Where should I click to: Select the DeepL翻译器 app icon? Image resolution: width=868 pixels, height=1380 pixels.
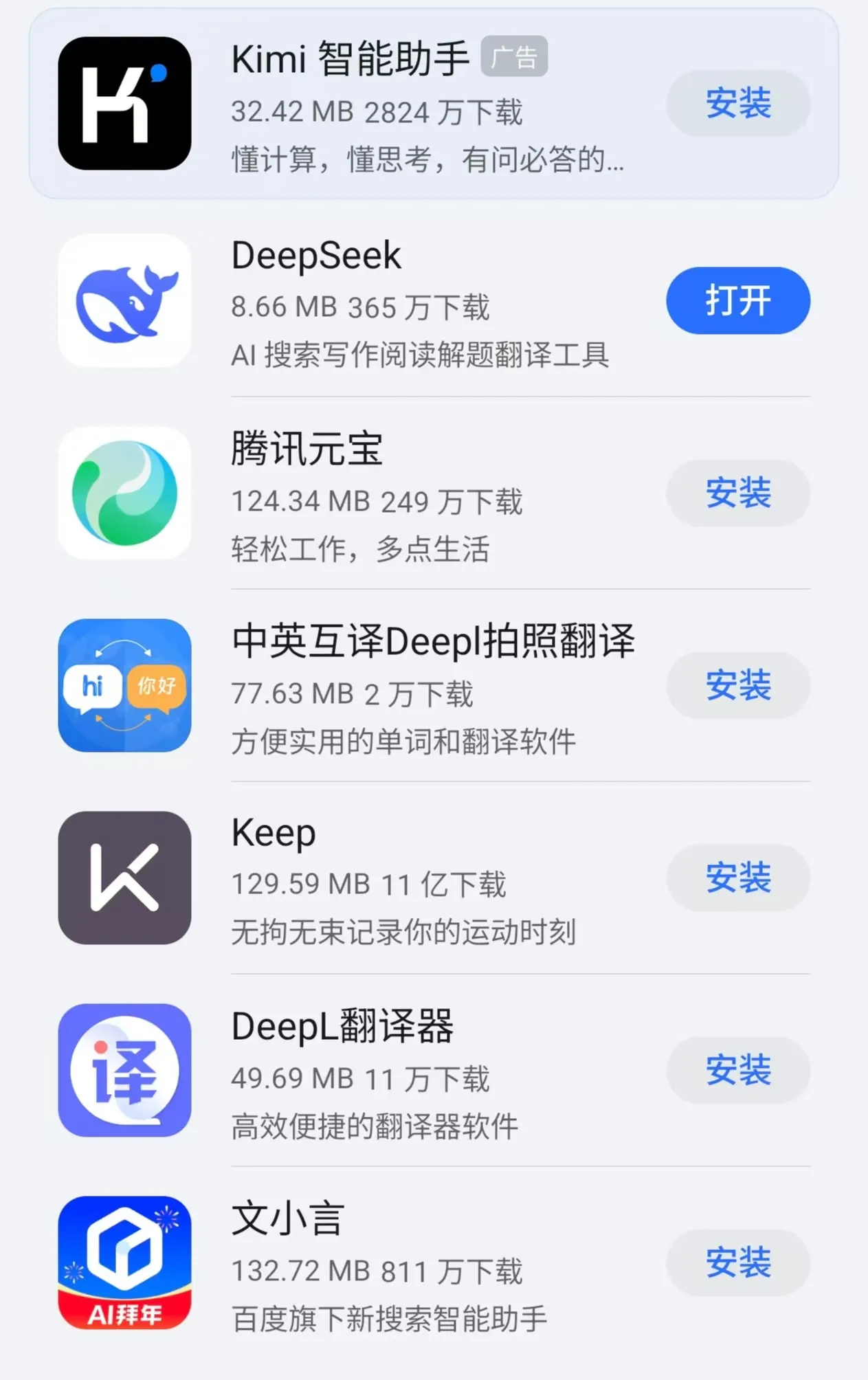click(x=124, y=1071)
